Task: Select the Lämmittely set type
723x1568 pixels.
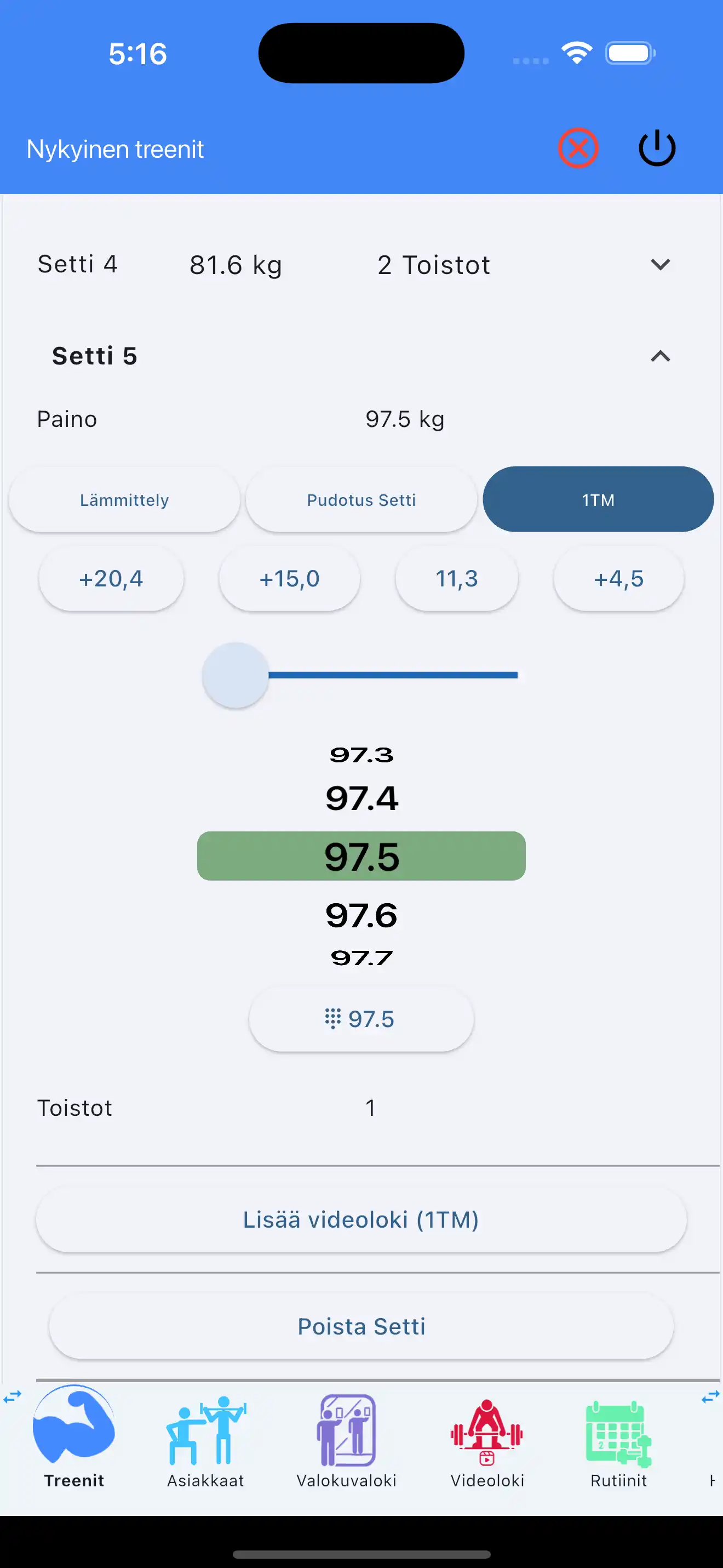Action: point(125,500)
